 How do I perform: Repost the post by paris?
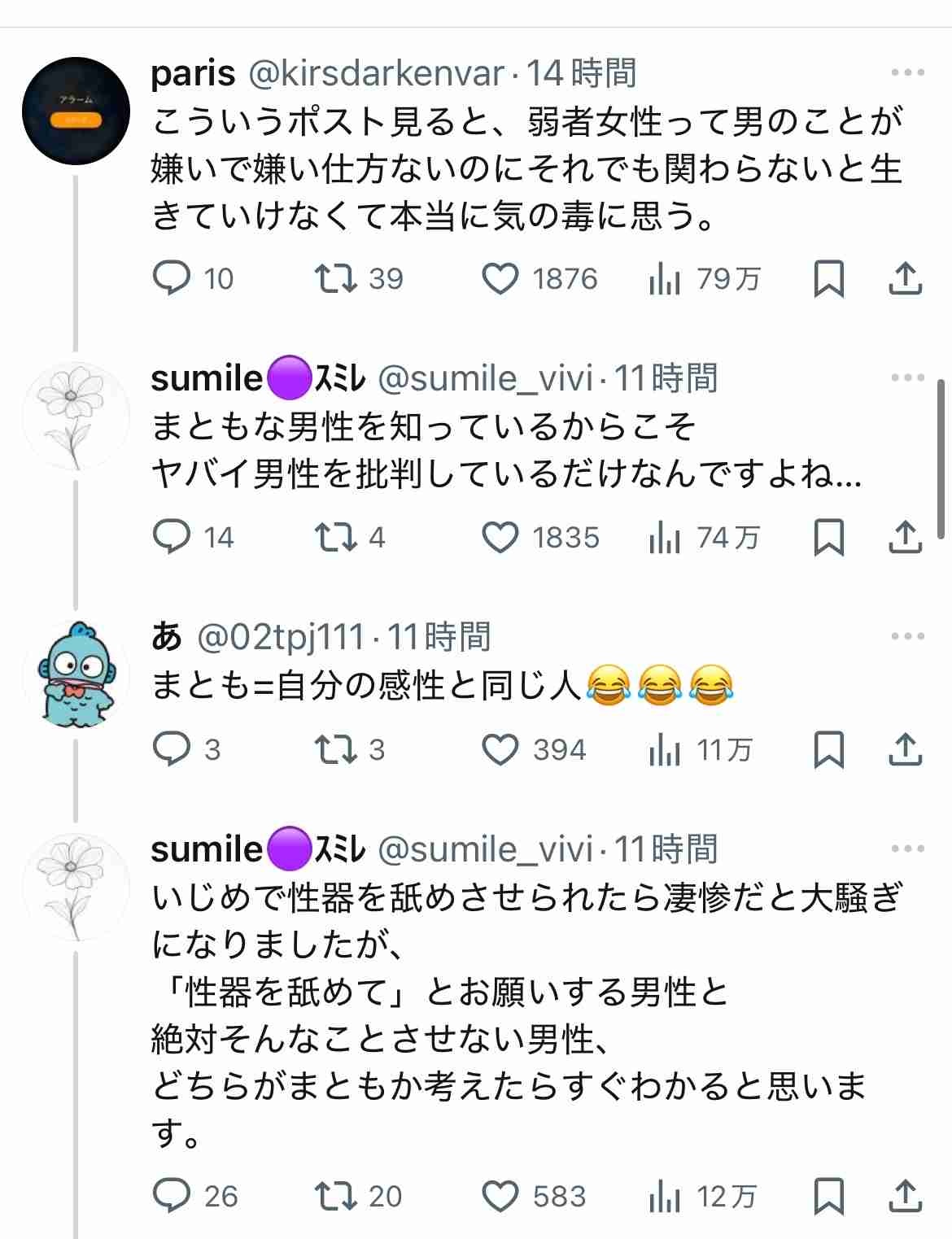click(x=336, y=279)
